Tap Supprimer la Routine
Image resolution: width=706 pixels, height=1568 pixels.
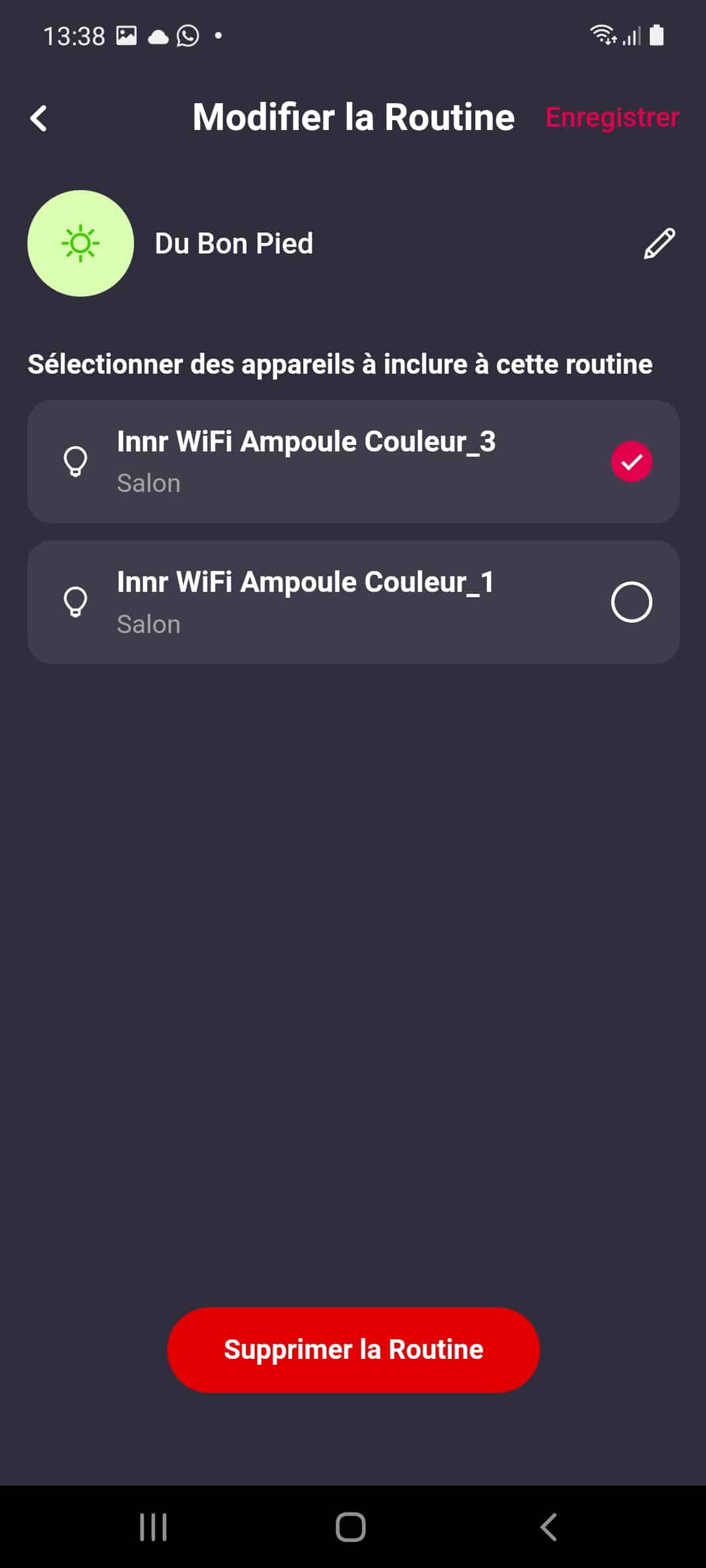[353, 1349]
